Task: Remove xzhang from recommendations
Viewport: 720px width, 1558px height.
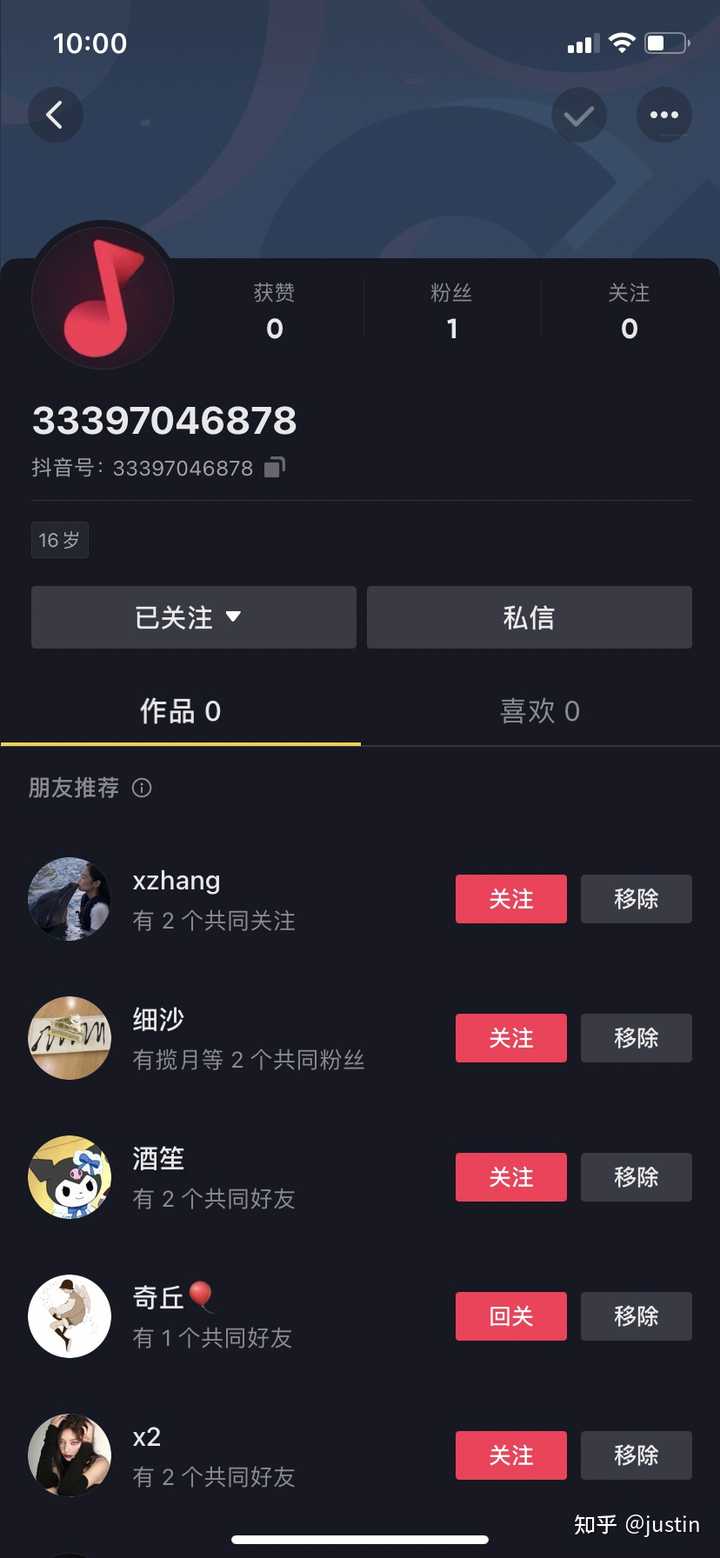Action: pyautogui.click(x=636, y=899)
